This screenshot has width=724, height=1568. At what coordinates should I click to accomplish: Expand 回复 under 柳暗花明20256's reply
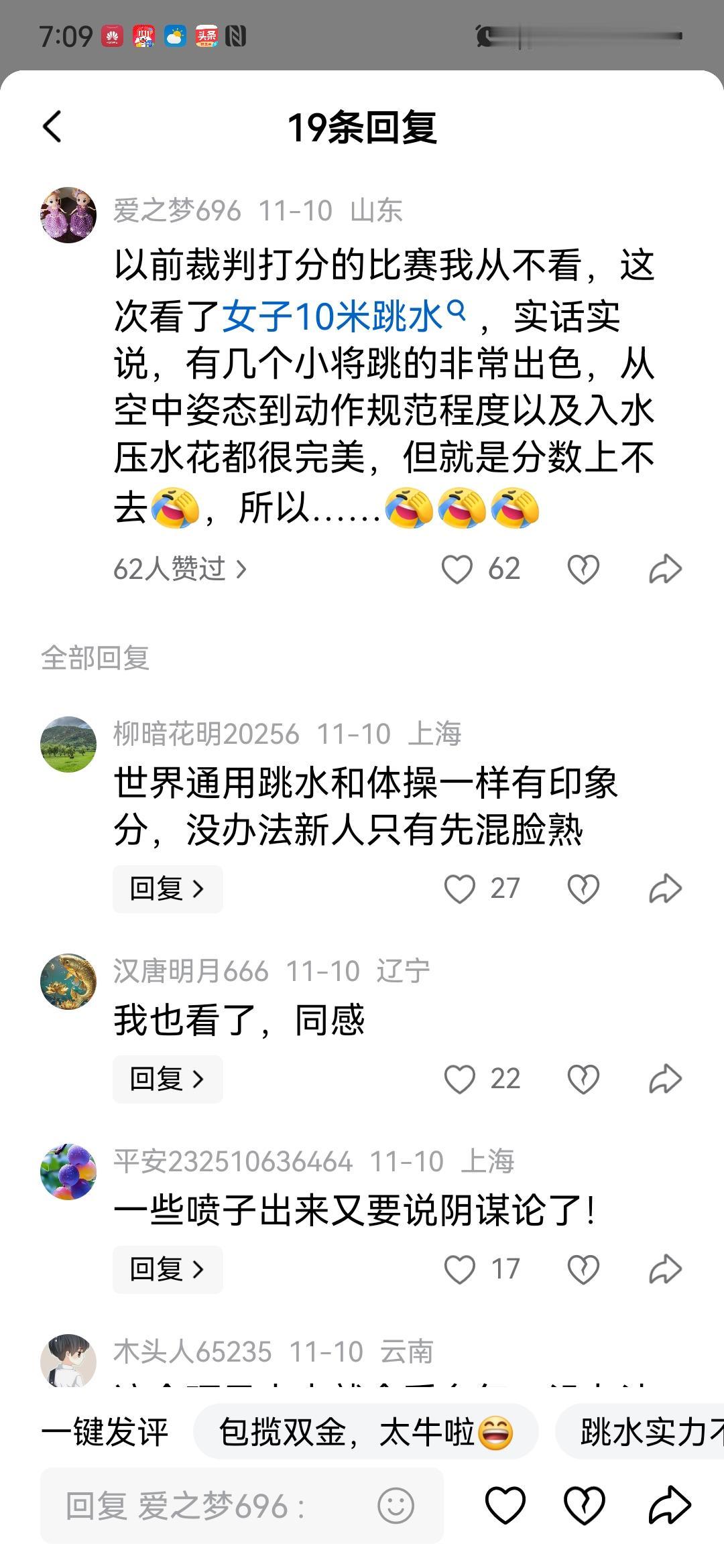pos(168,889)
